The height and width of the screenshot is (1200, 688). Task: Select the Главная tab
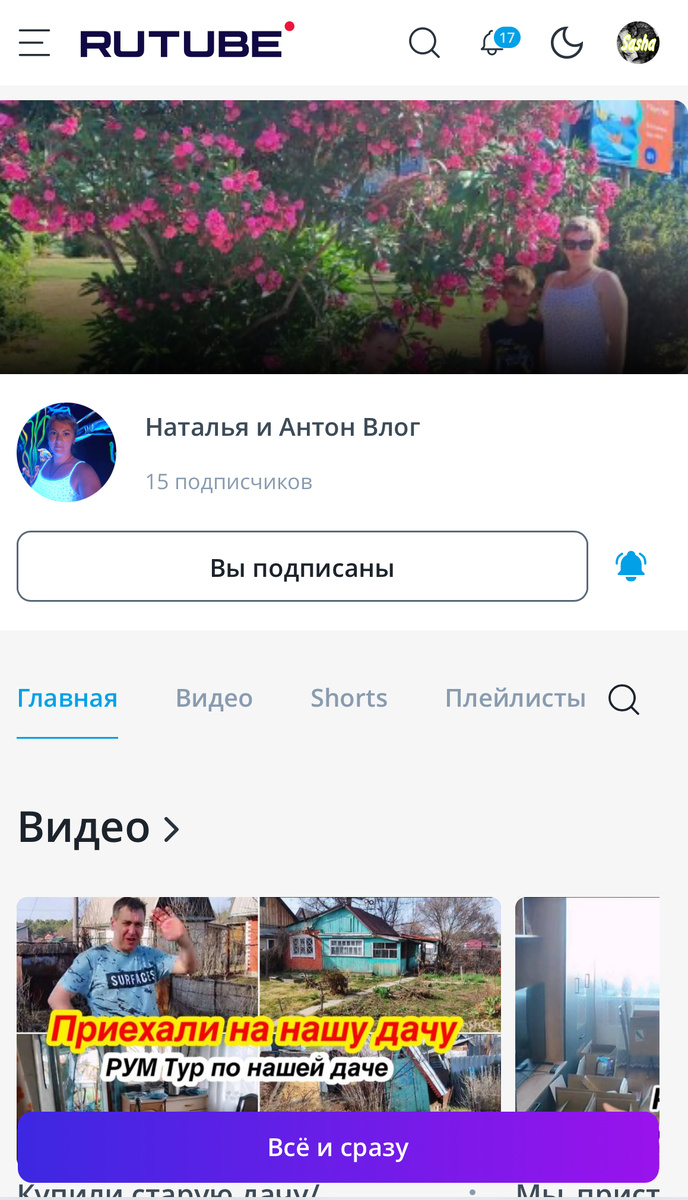[x=67, y=698]
